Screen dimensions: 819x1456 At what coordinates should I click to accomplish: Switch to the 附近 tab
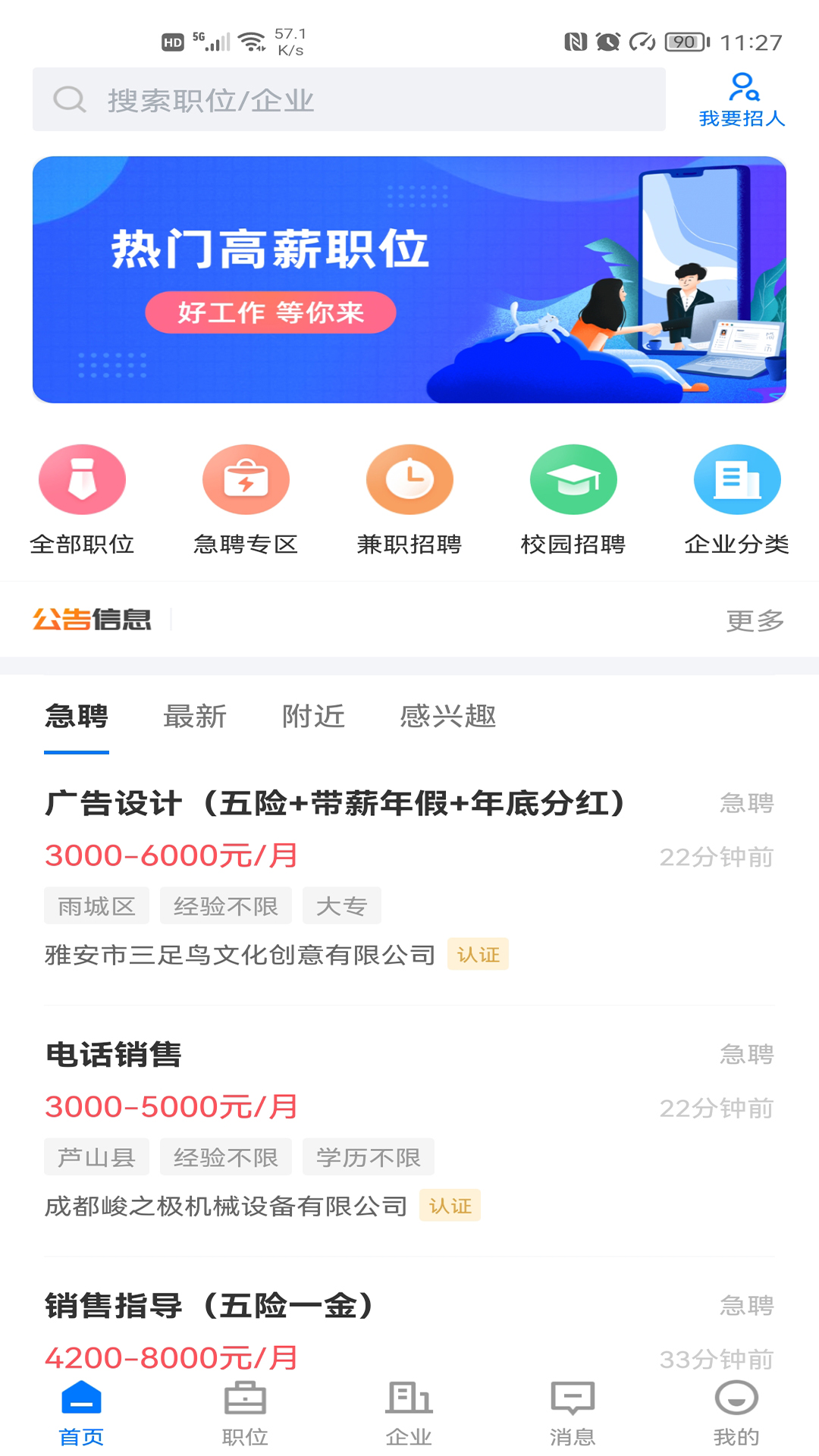313,717
